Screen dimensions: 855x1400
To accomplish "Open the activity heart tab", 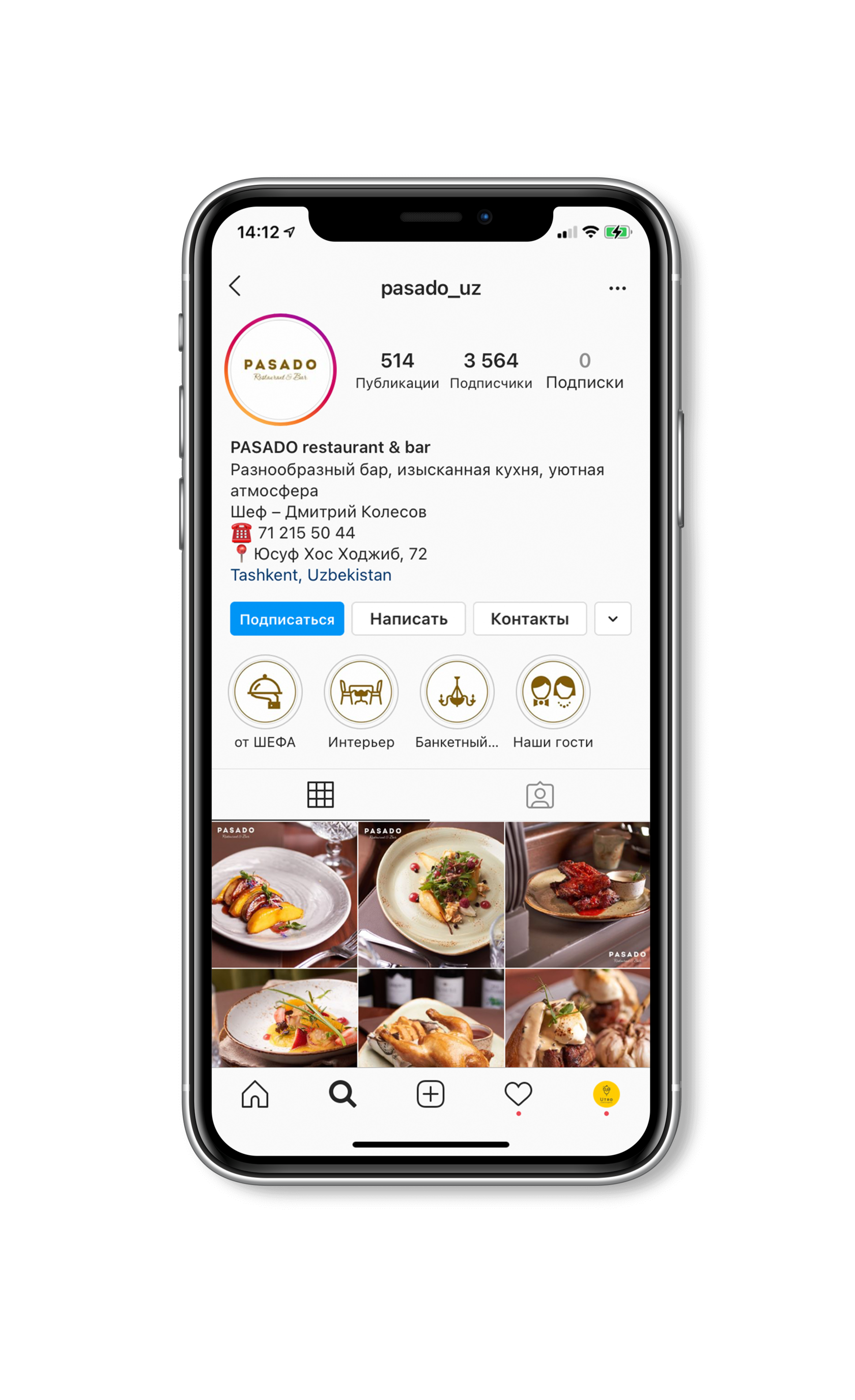I will [518, 1094].
